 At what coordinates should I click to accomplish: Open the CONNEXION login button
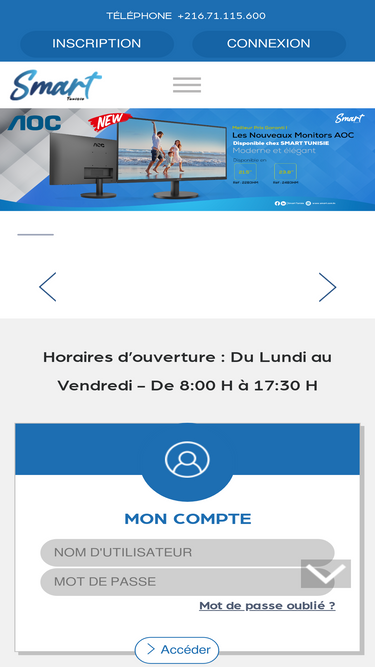click(269, 44)
